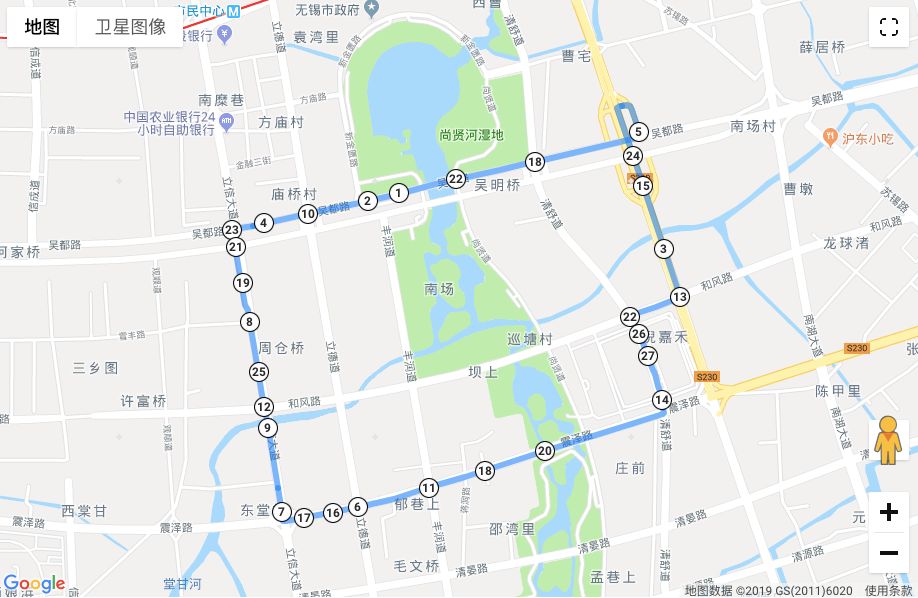Screen dimensions: 918x598
Task: Toggle fullscreen map view
Action: pyautogui.click(x=888, y=27)
